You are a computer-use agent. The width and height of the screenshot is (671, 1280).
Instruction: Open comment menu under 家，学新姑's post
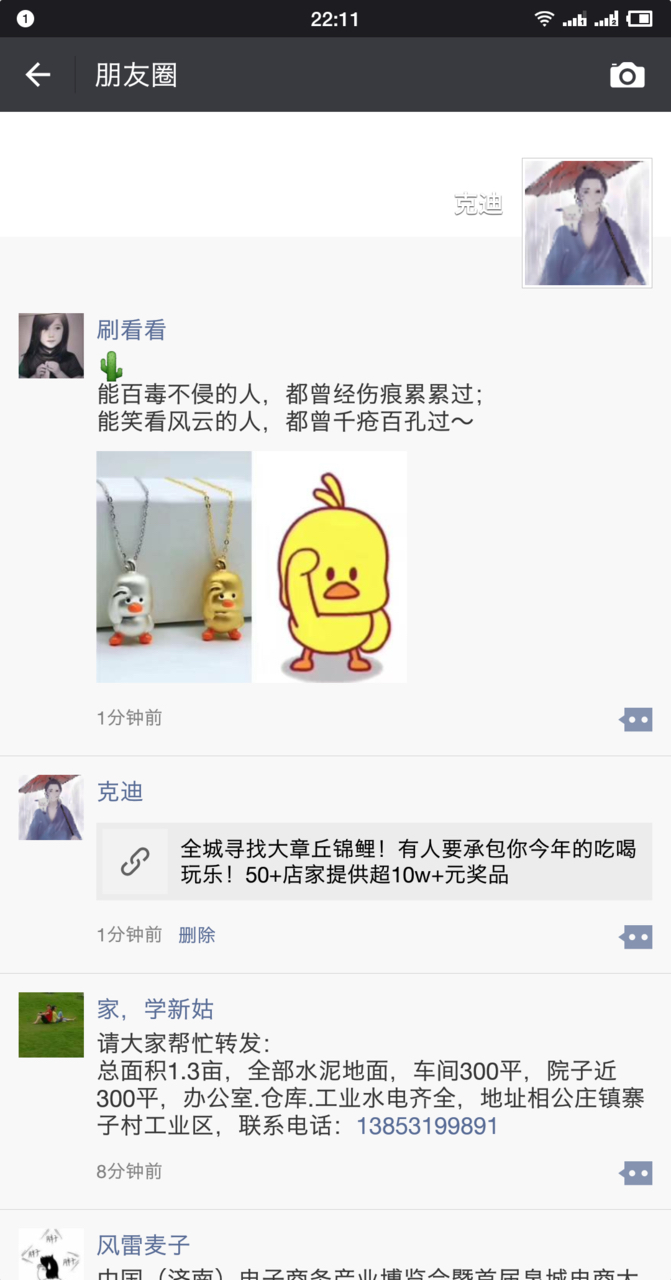pyautogui.click(x=636, y=1172)
